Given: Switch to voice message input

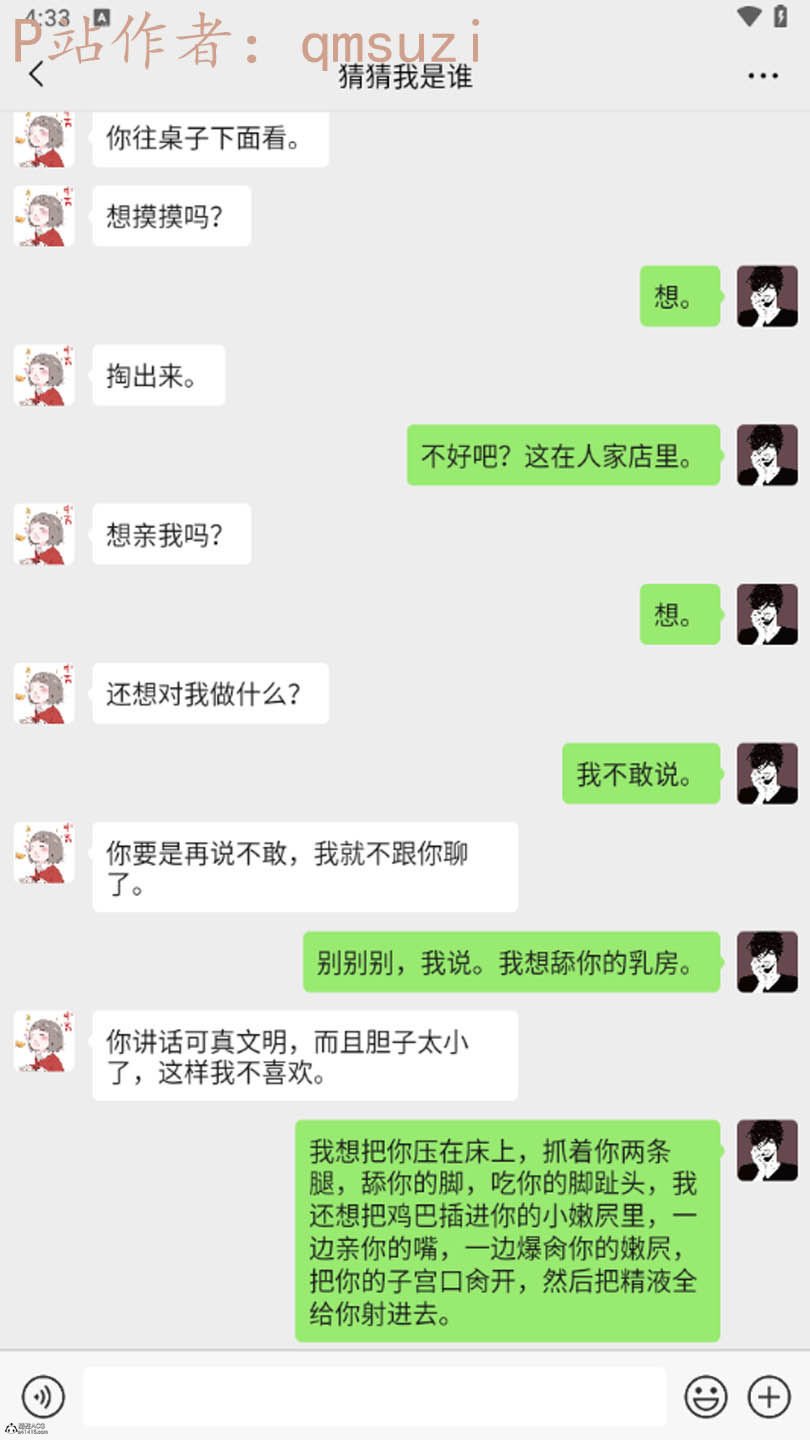Looking at the screenshot, I should 43,1396.
